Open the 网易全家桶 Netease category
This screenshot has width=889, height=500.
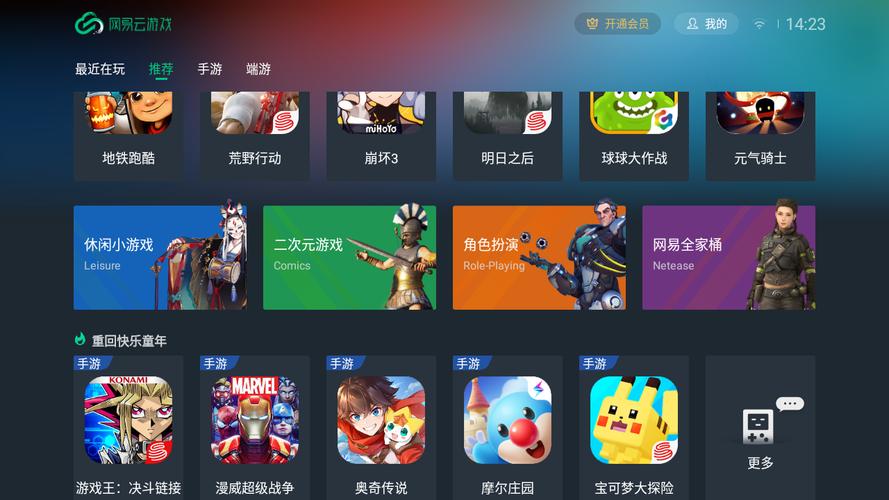click(x=728, y=258)
